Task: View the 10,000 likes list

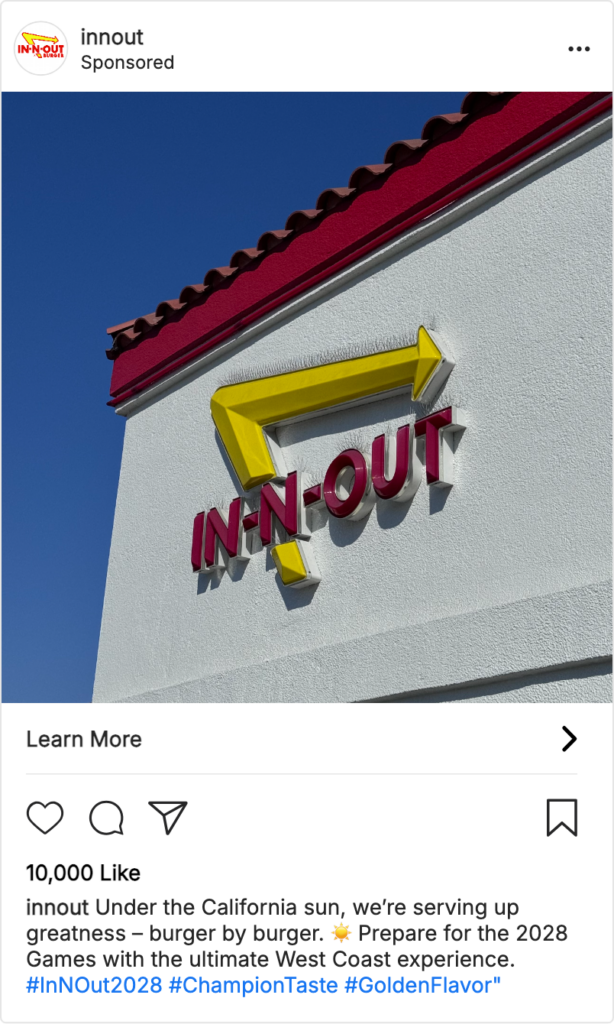Action: pyautogui.click(x=83, y=873)
